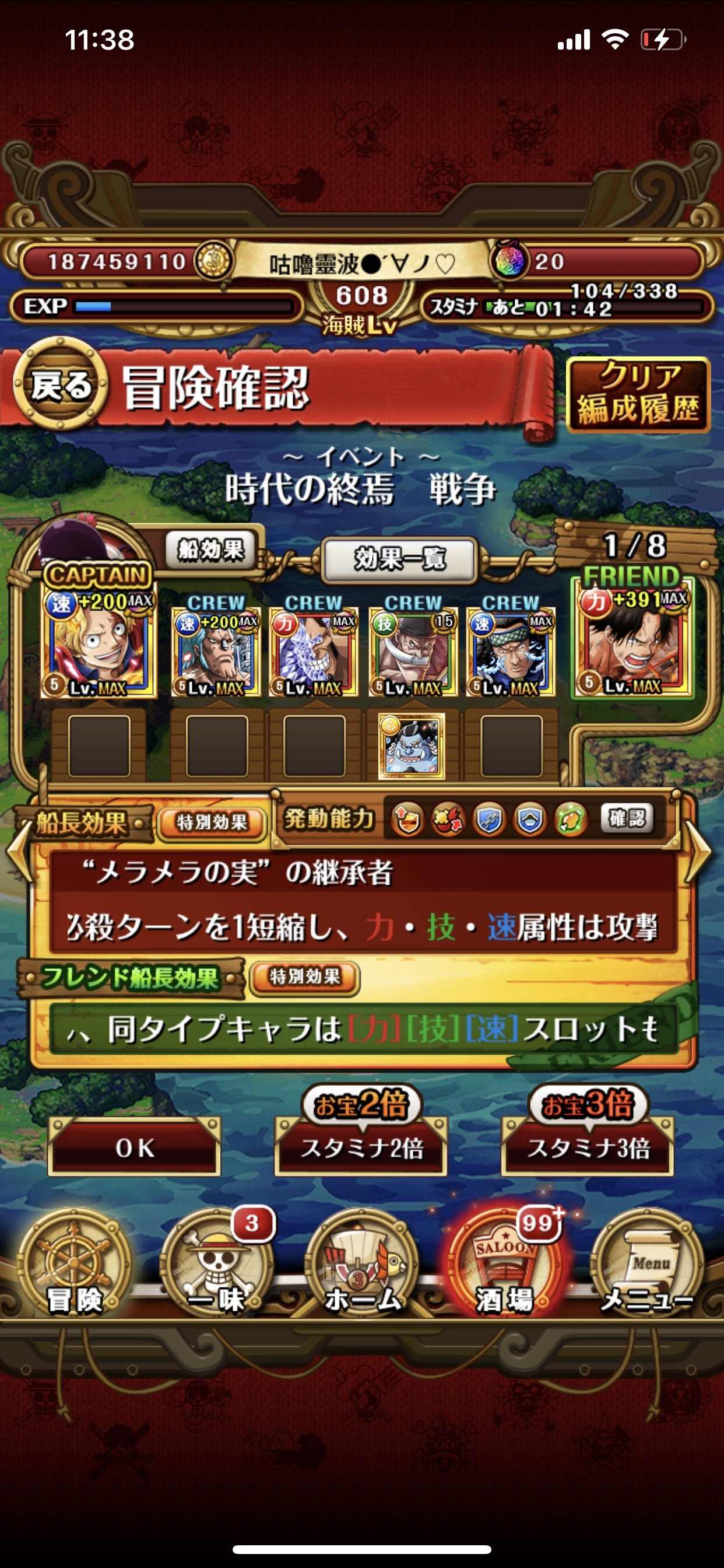Screen dimensions: 724x1568
Task: Choose スタミナ3倍 triple stamina option
Action: point(588,1149)
